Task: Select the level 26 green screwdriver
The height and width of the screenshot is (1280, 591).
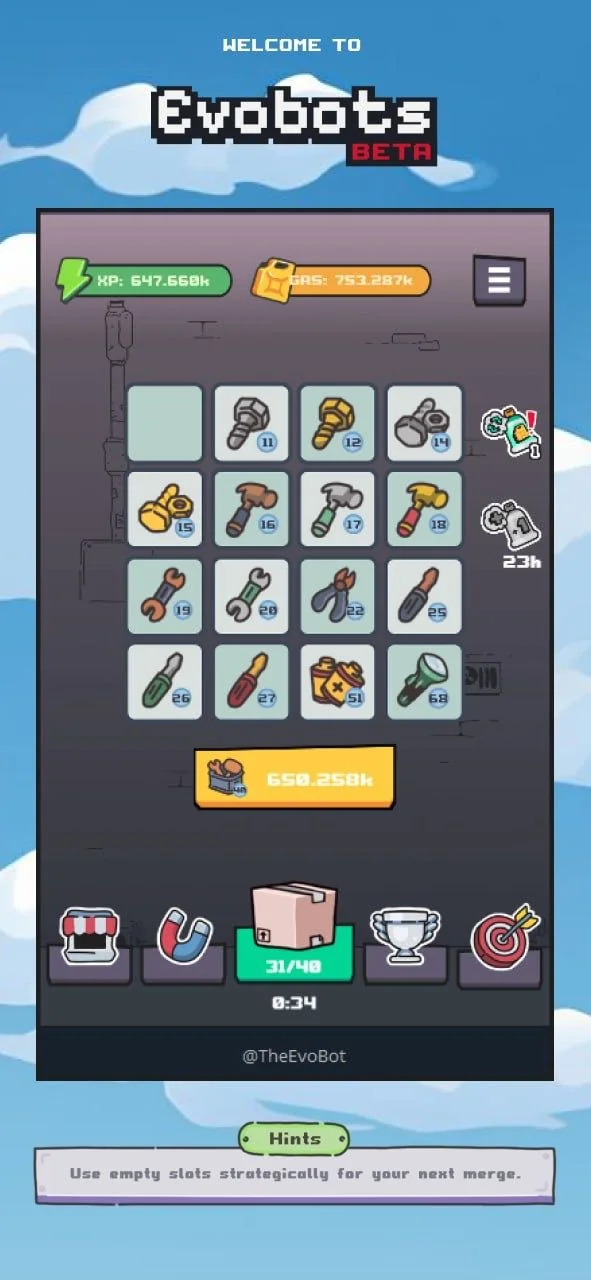Action: pyautogui.click(x=165, y=682)
